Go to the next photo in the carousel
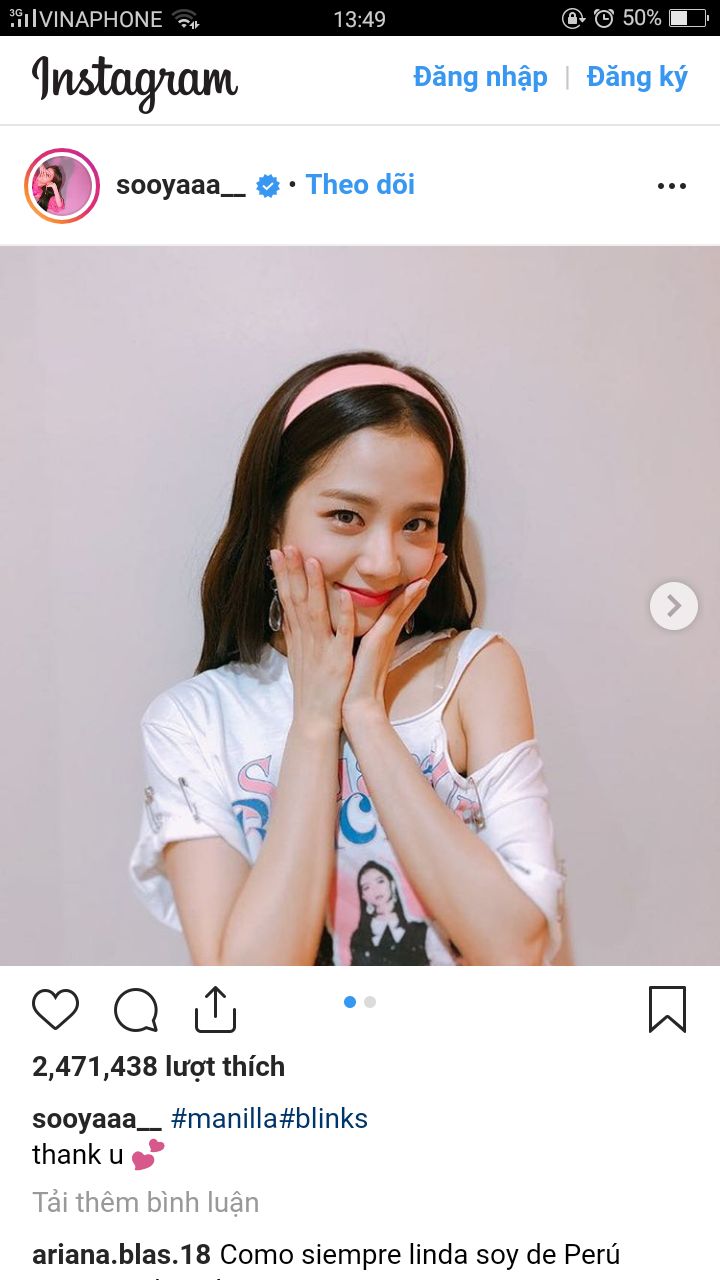 coord(674,606)
